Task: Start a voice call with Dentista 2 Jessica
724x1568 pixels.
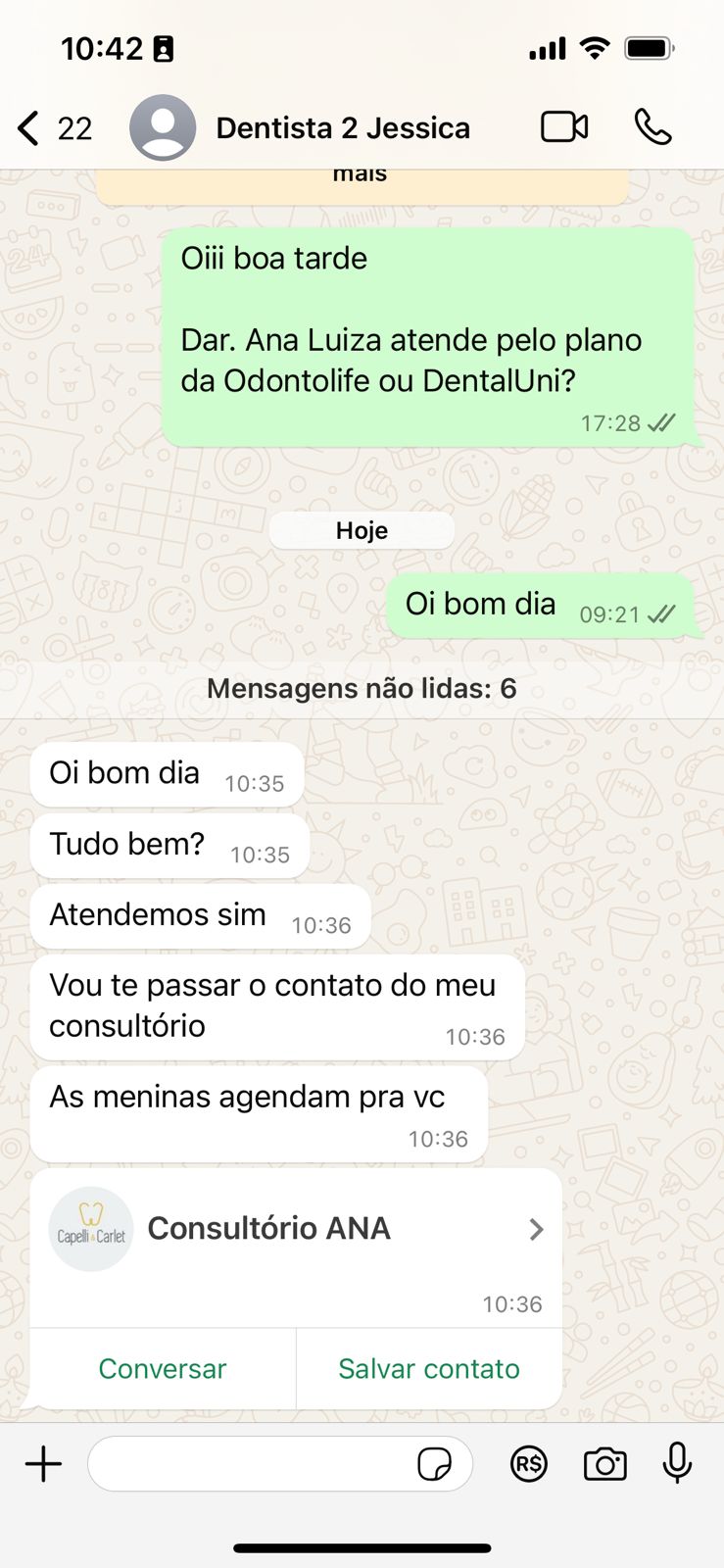Action: [652, 127]
